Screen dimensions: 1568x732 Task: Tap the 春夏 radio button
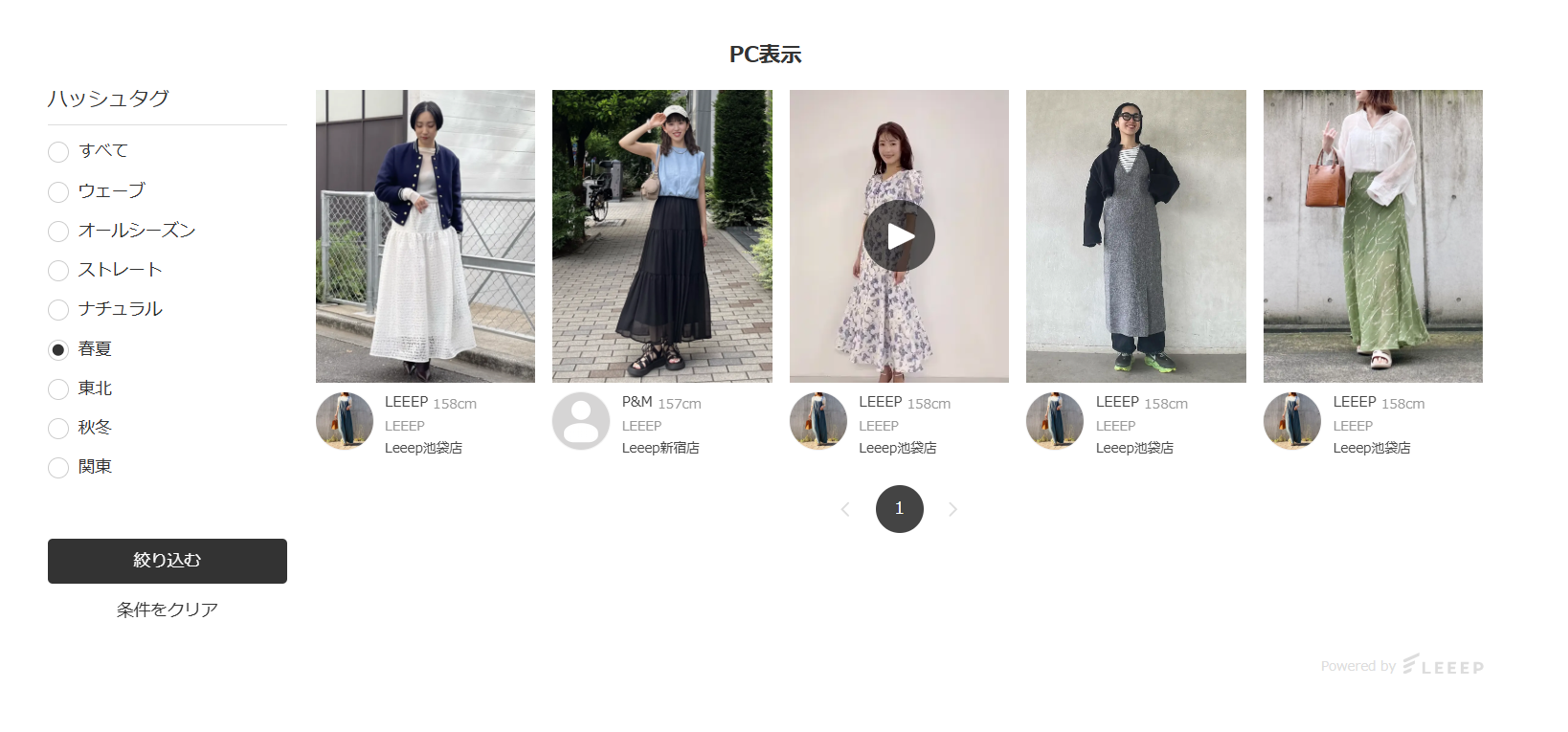[58, 349]
